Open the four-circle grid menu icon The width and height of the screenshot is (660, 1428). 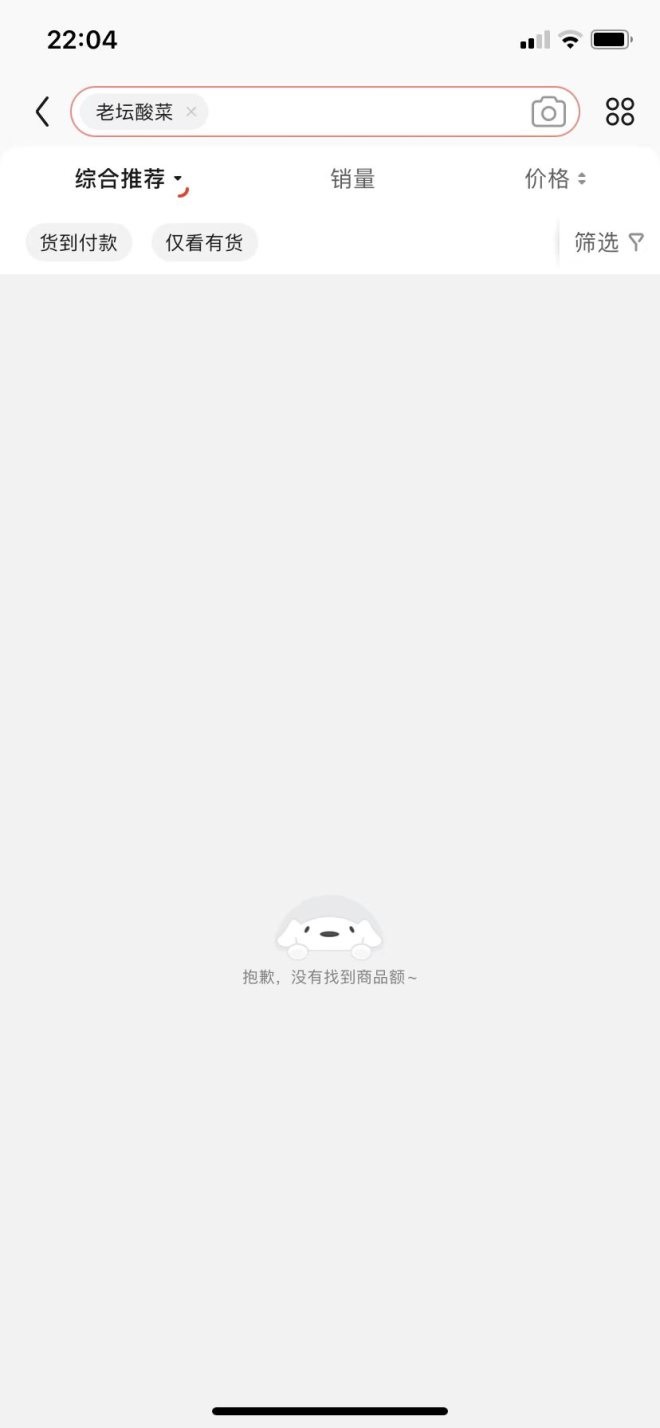pyautogui.click(x=620, y=112)
